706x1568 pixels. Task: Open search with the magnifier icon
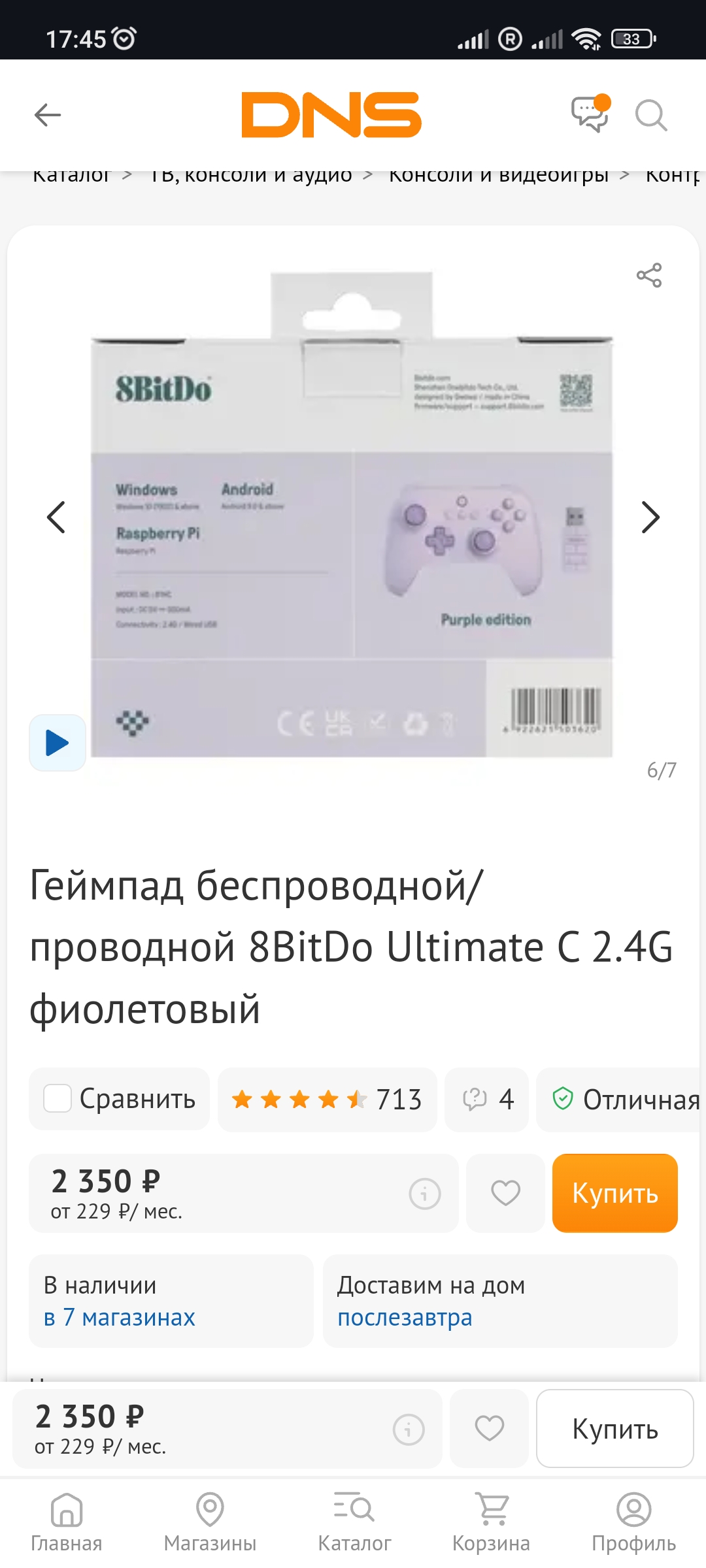click(x=651, y=116)
